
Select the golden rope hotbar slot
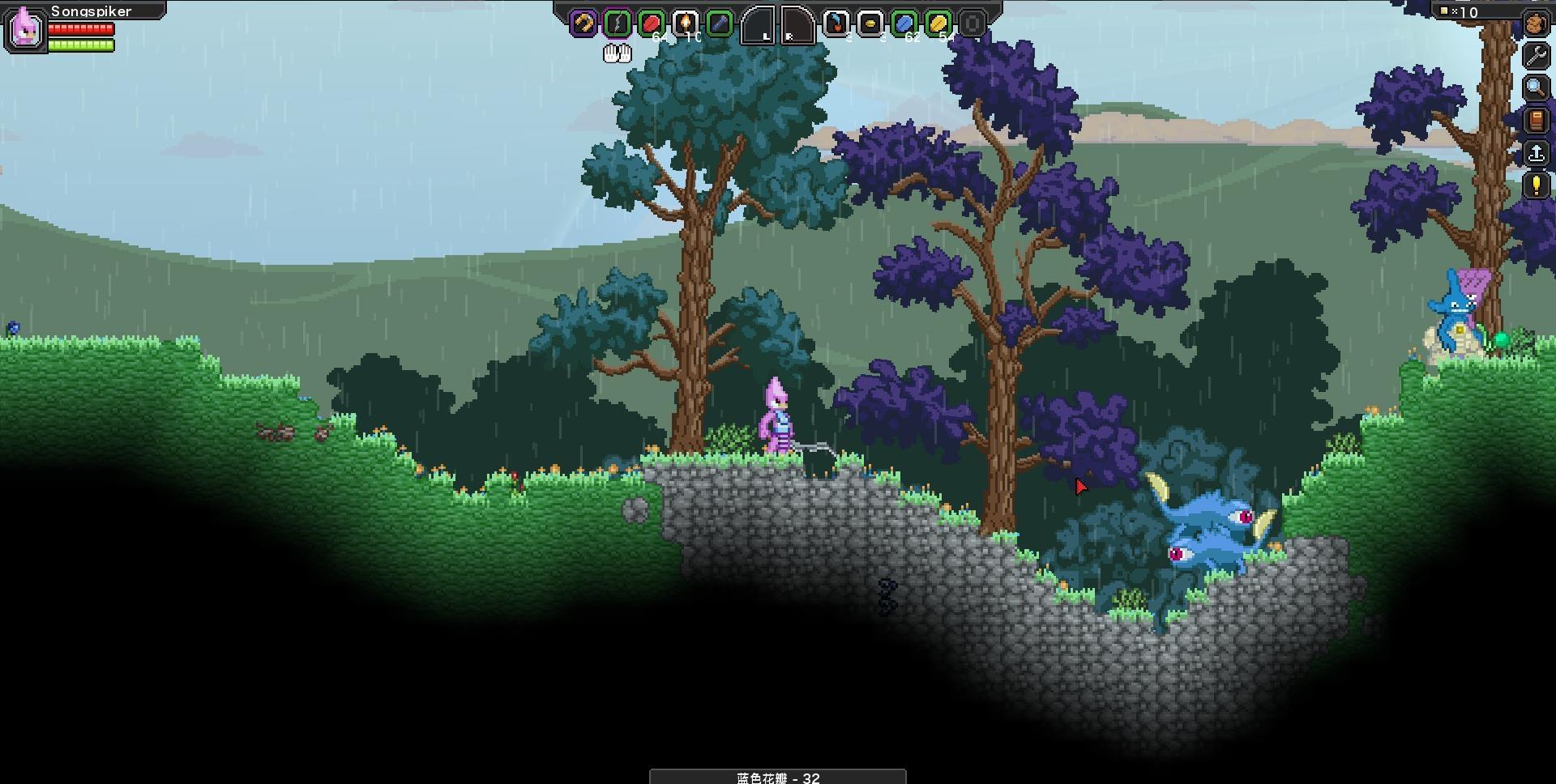point(583,23)
